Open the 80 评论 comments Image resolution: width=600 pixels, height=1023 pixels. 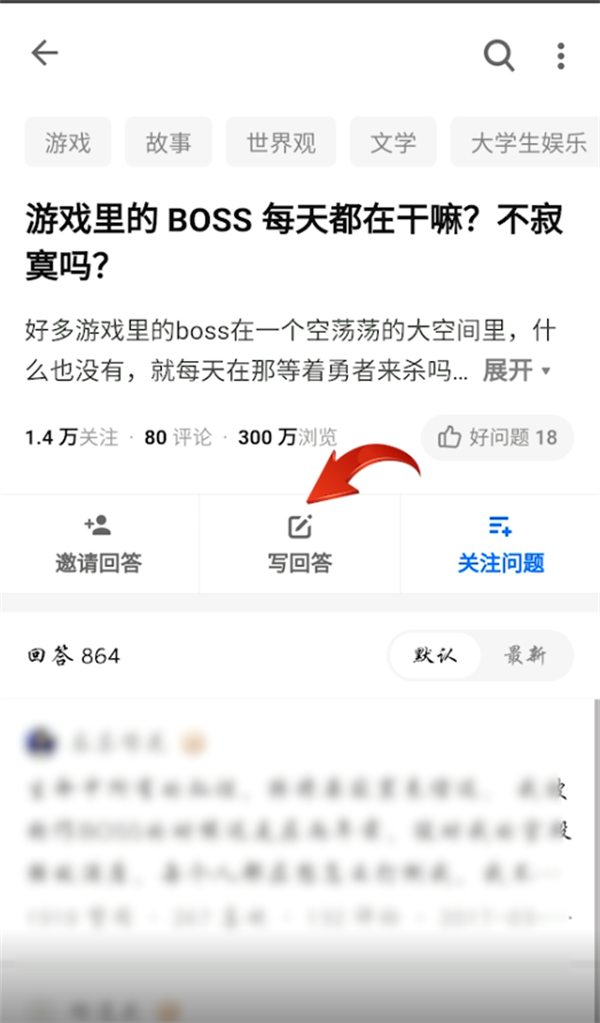(178, 437)
